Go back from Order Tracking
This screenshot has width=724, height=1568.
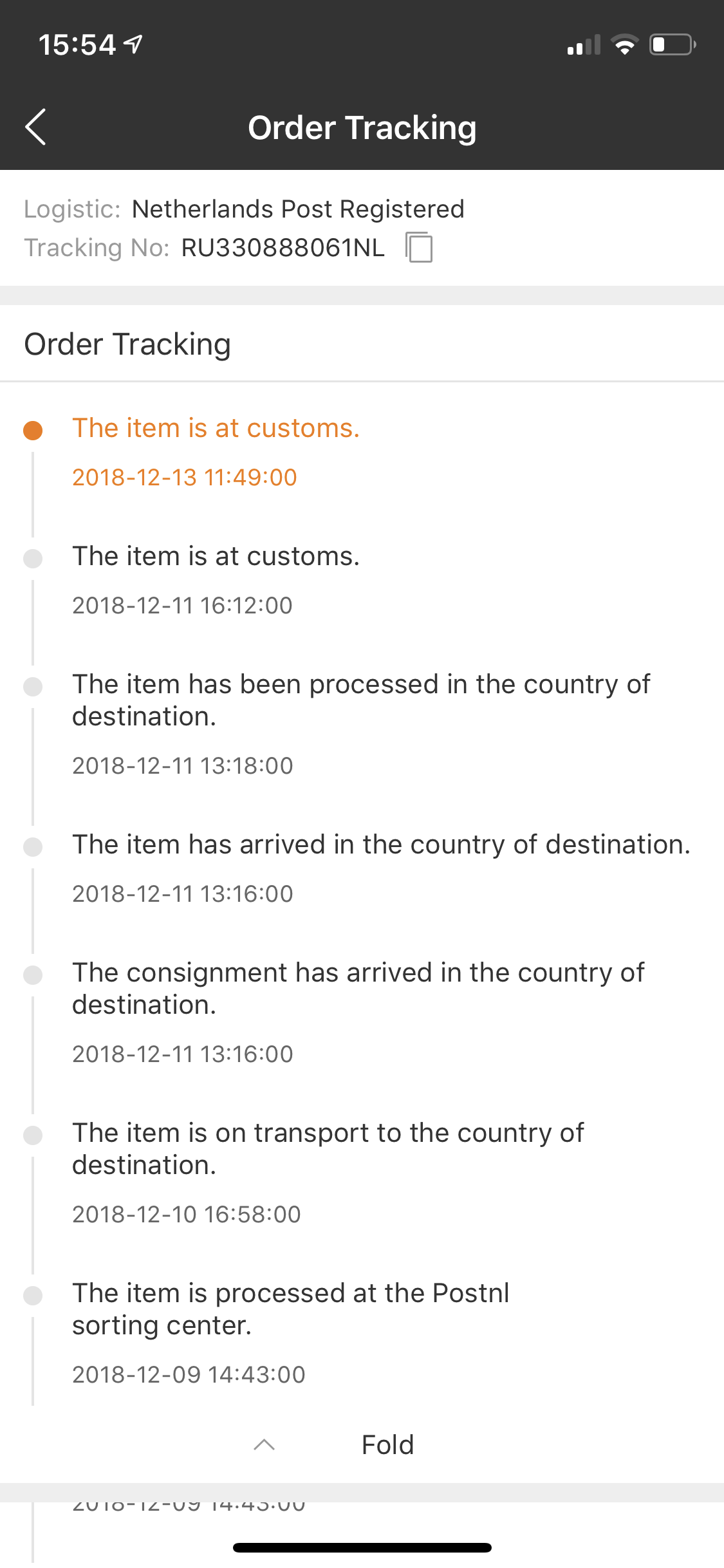click(35, 127)
